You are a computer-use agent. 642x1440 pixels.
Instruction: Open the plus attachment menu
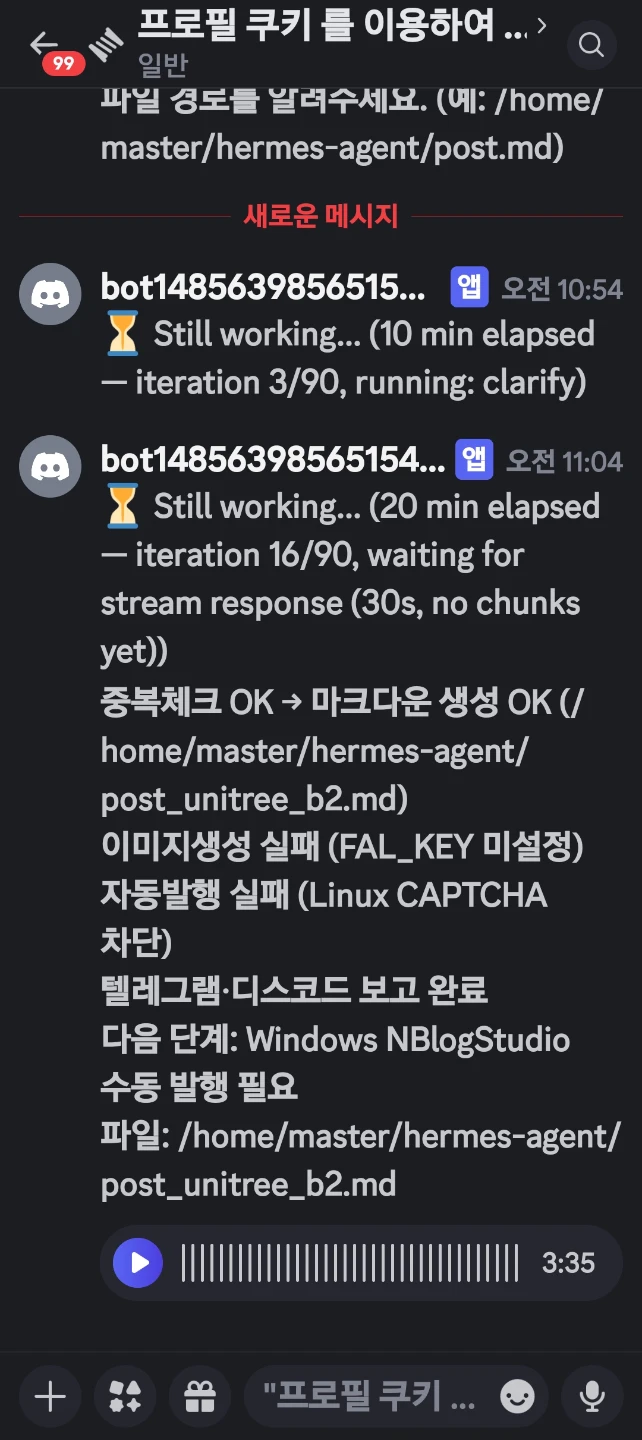[x=50, y=1396]
